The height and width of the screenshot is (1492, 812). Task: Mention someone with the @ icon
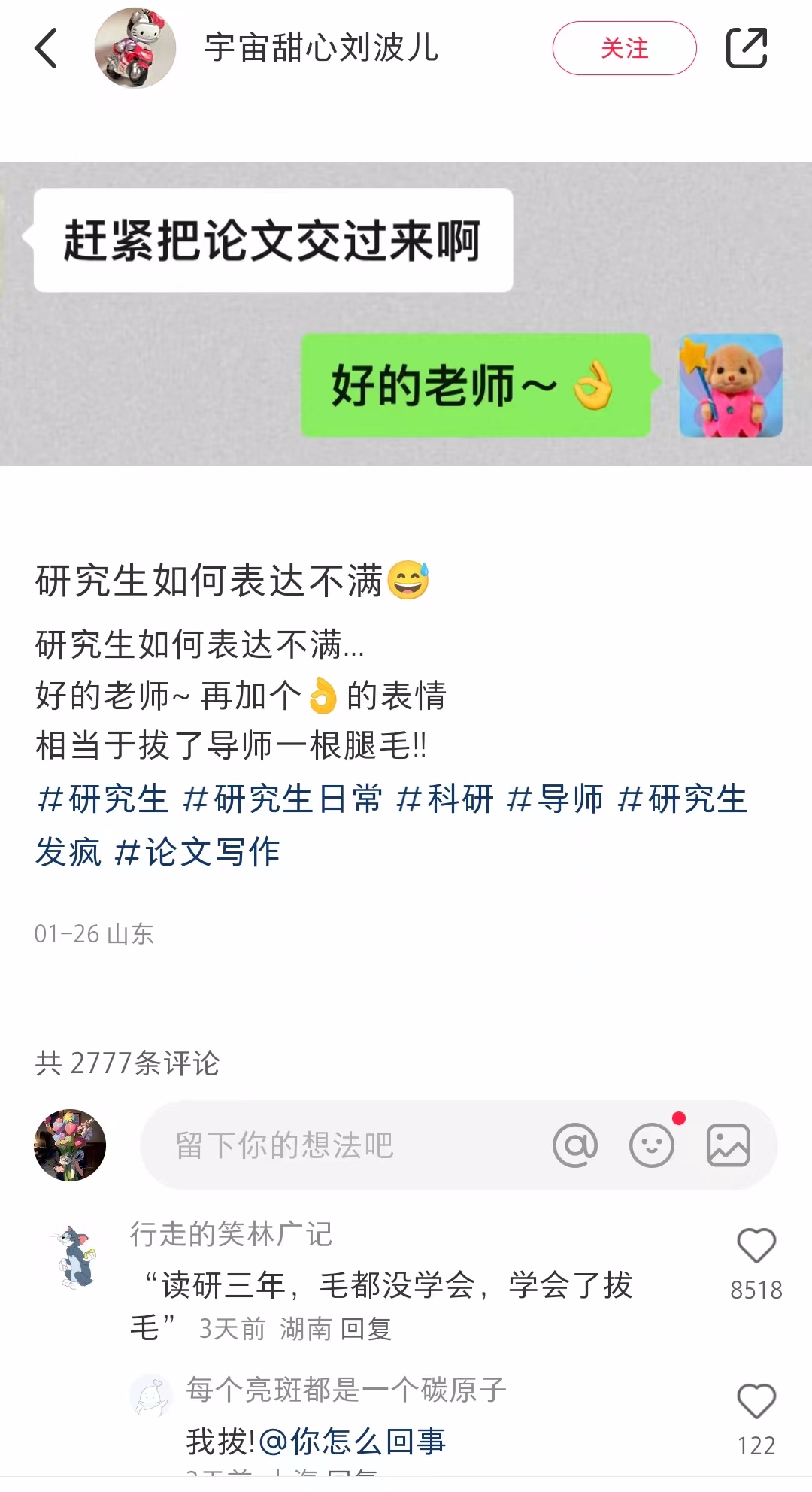coord(575,1145)
